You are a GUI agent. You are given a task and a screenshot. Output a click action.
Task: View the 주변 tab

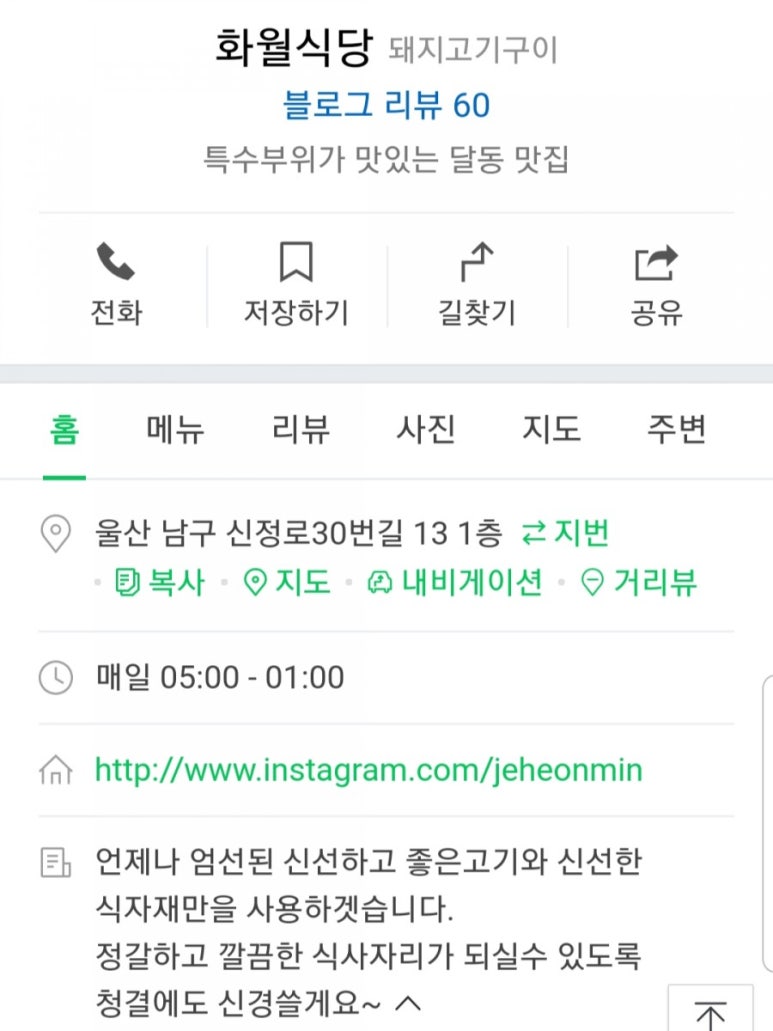[x=676, y=430]
